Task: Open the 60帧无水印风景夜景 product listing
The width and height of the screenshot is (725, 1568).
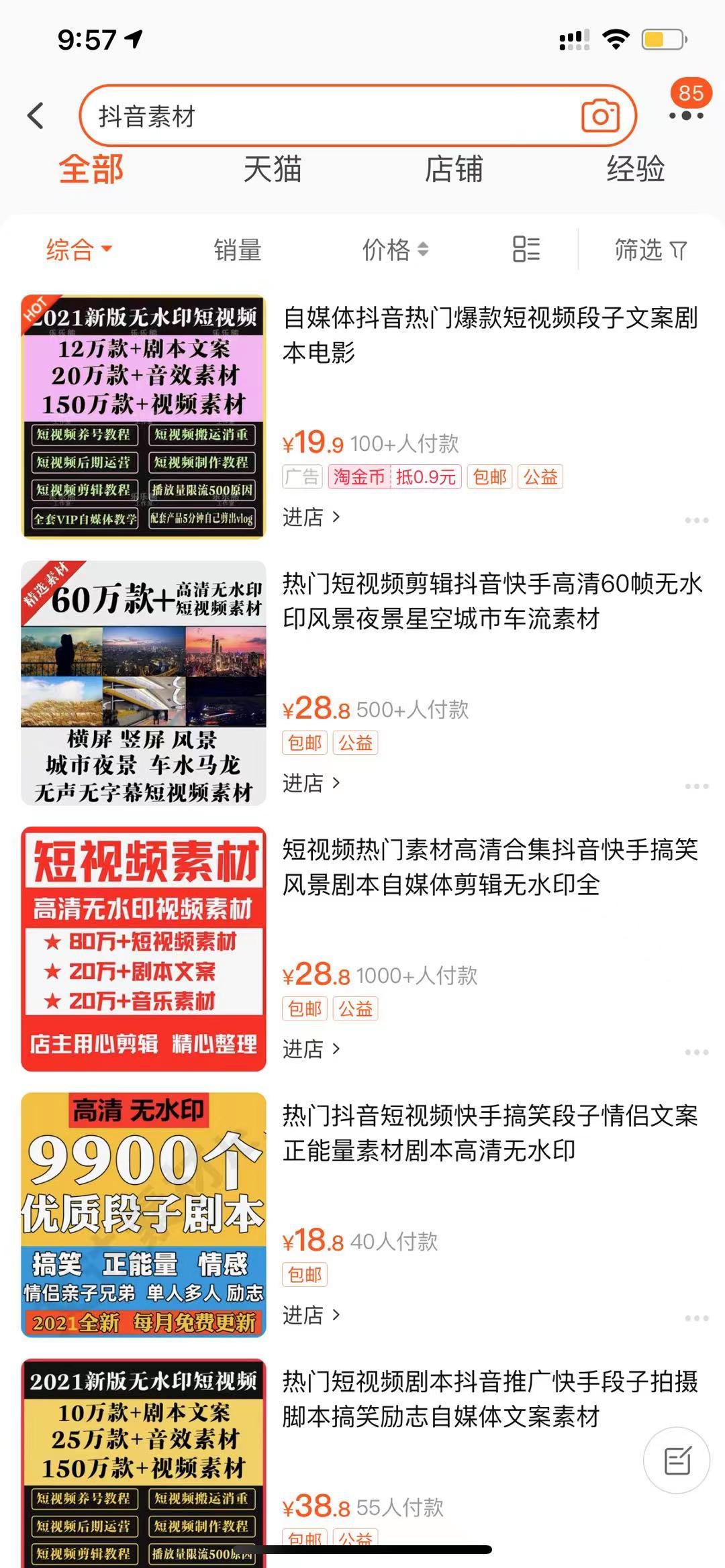Action: pos(491,601)
